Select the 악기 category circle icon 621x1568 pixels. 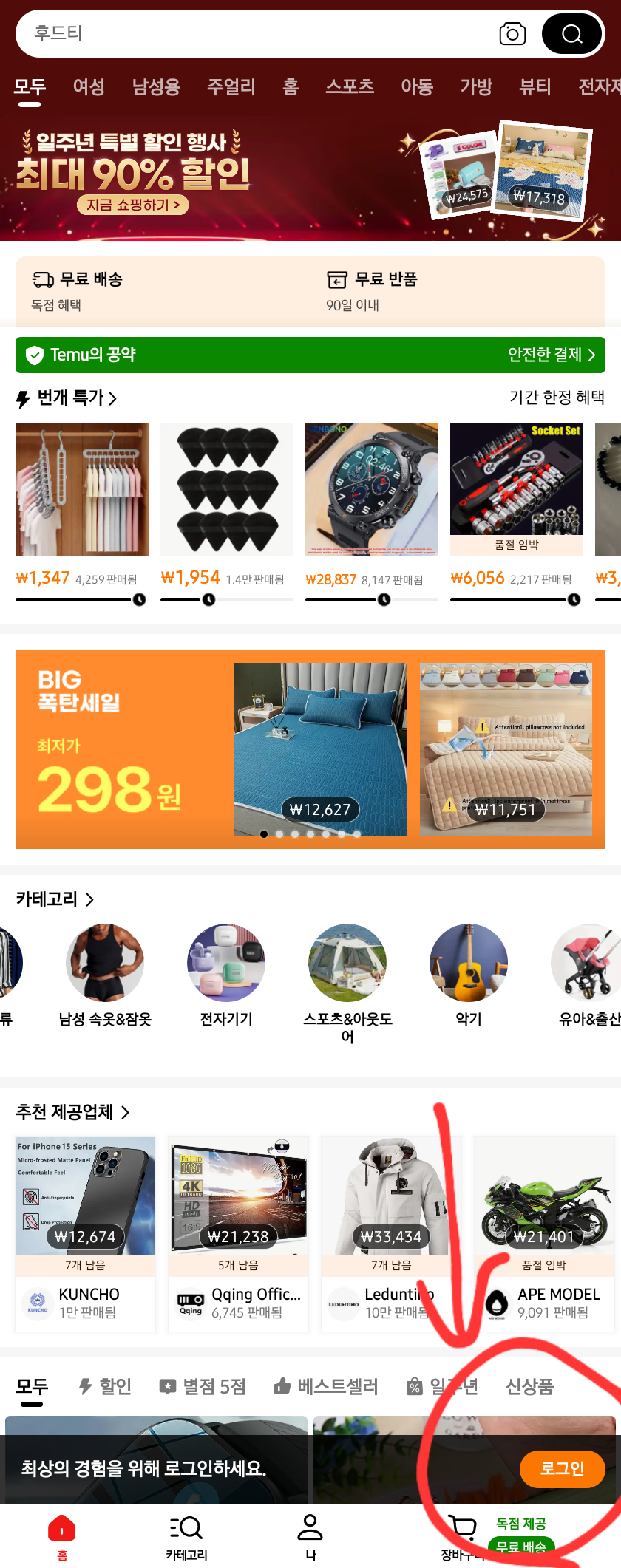pyautogui.click(x=469, y=963)
